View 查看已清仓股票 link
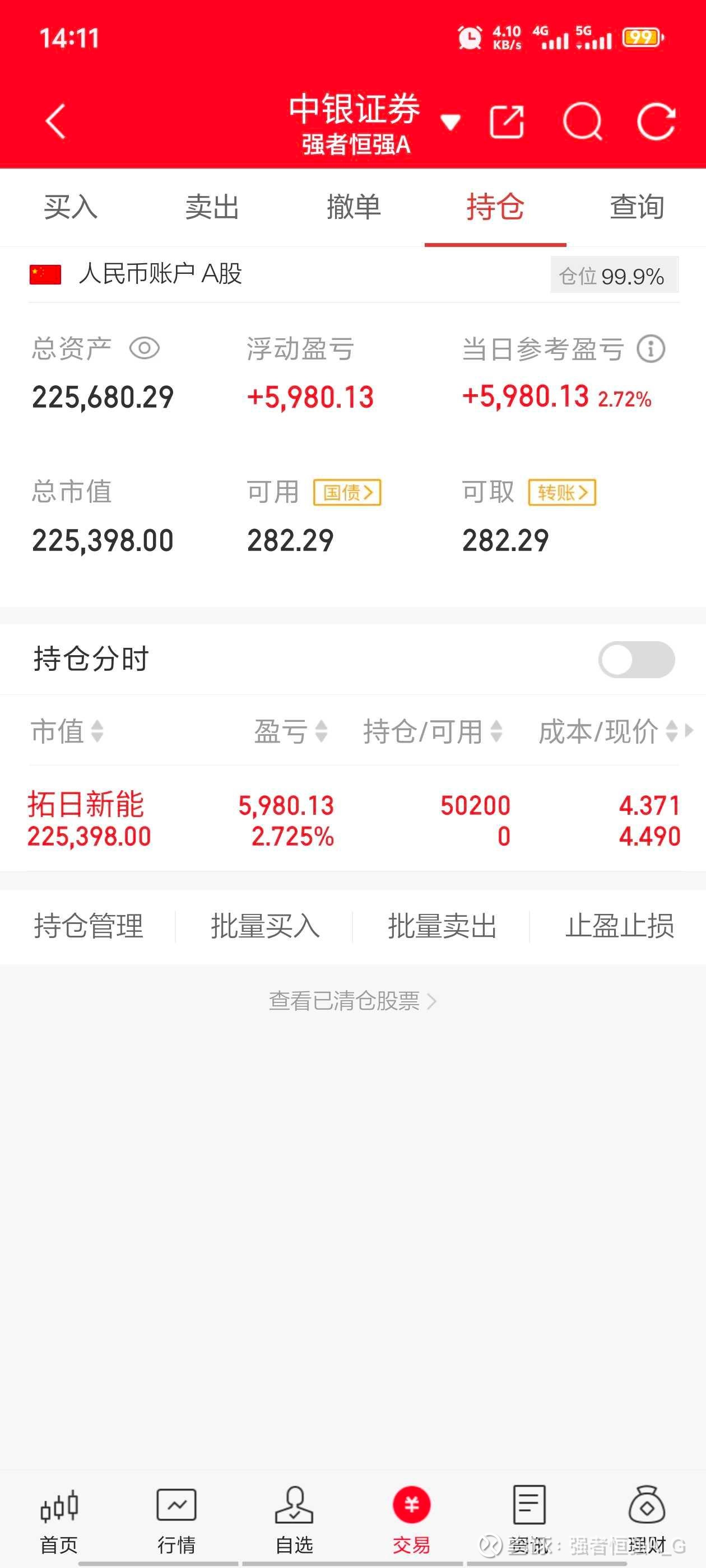706x1568 pixels. pos(352,1001)
